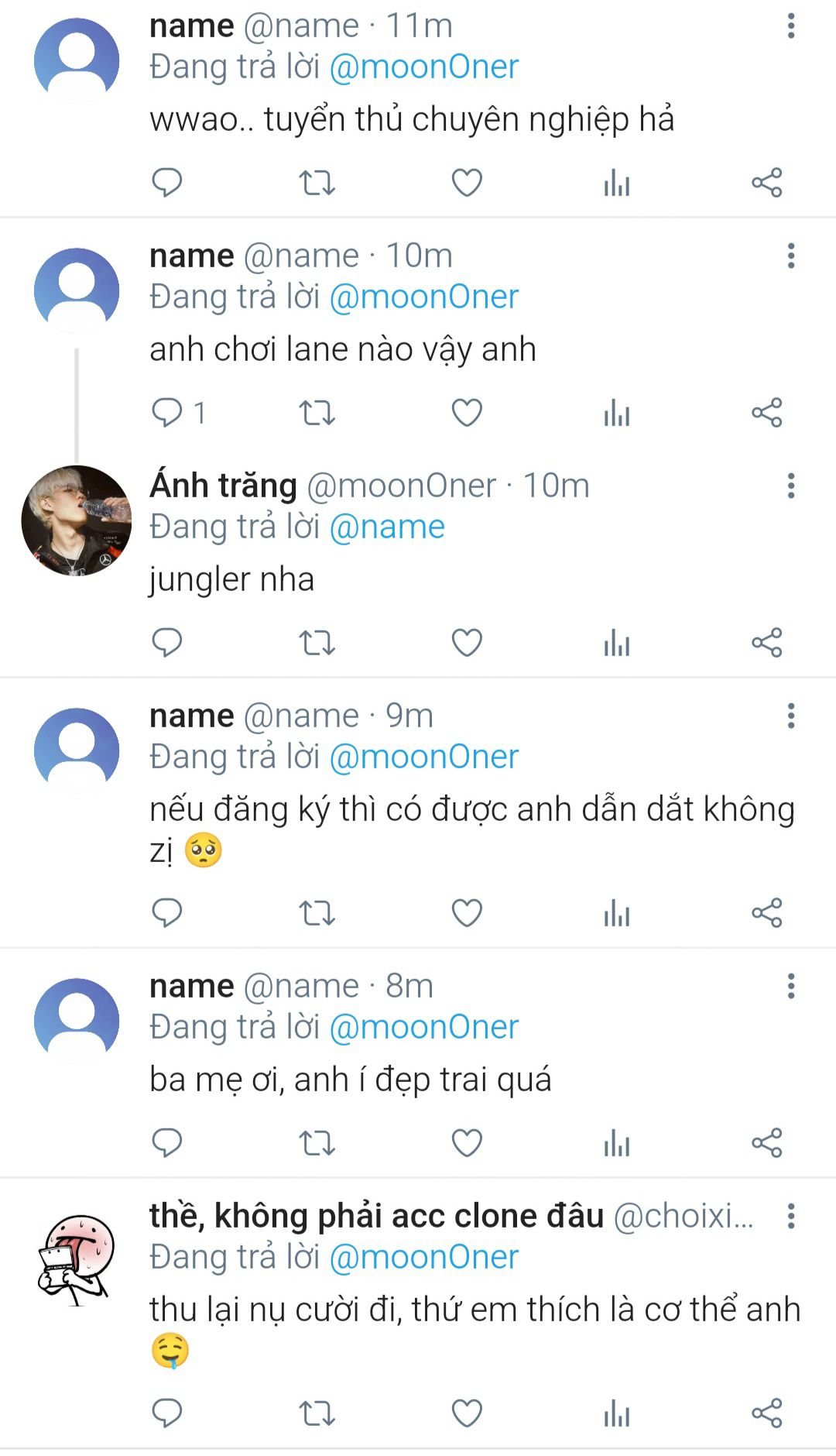Open overflow menu on the @choixi reply
Screen dimensions: 836x1456
[x=790, y=1217]
